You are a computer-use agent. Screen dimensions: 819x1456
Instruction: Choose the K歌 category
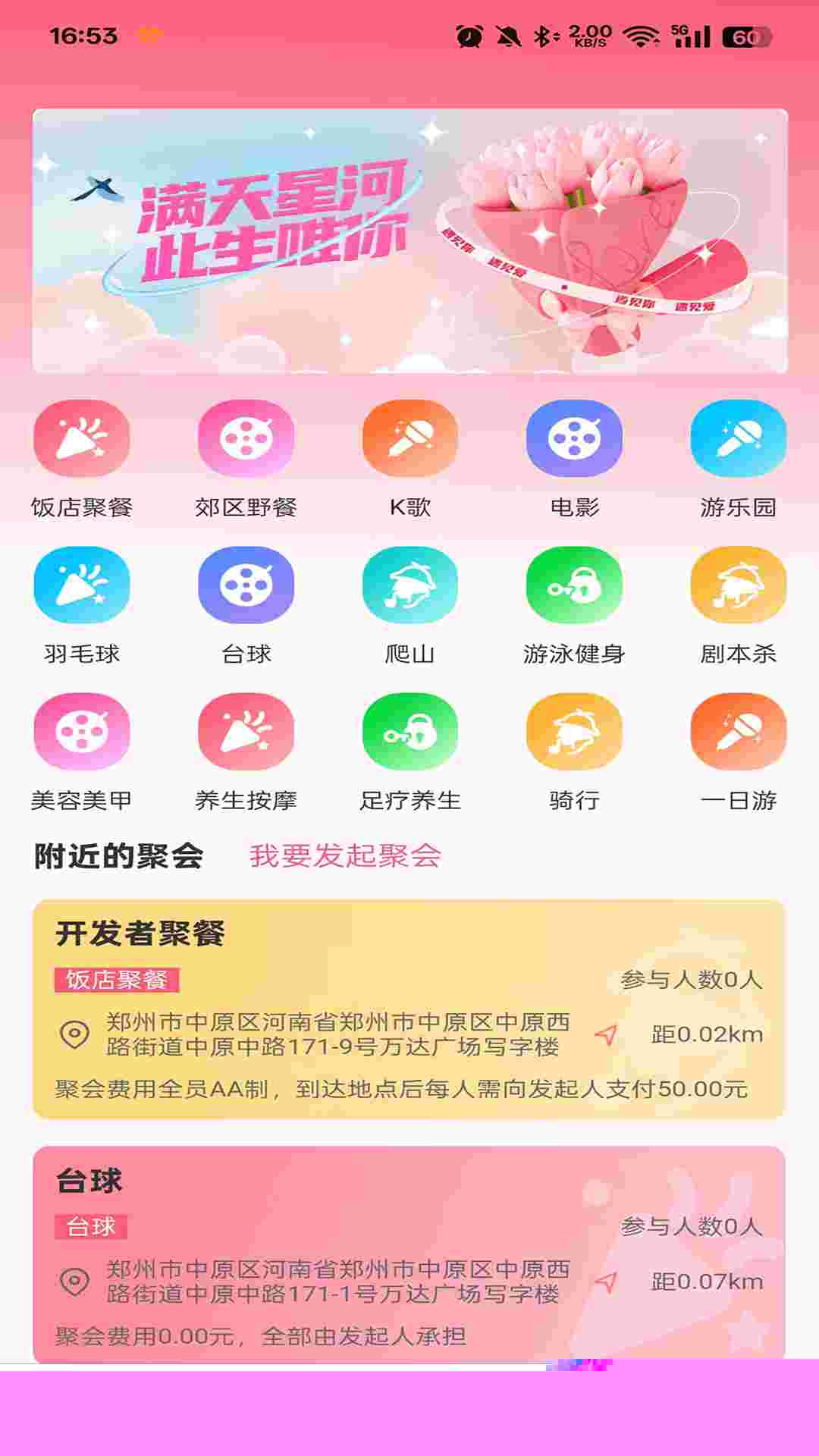409,439
